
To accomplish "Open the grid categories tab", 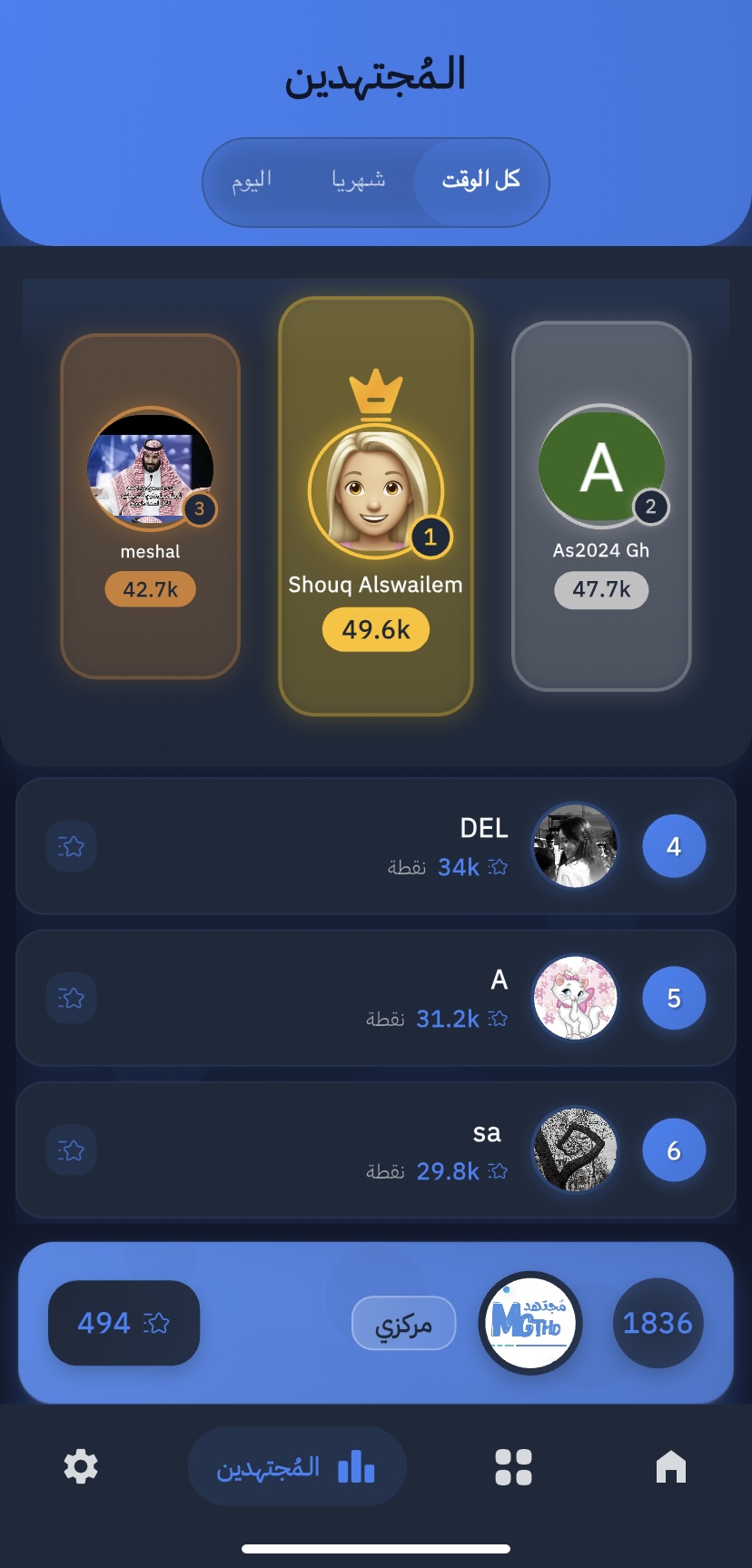I will point(513,1466).
